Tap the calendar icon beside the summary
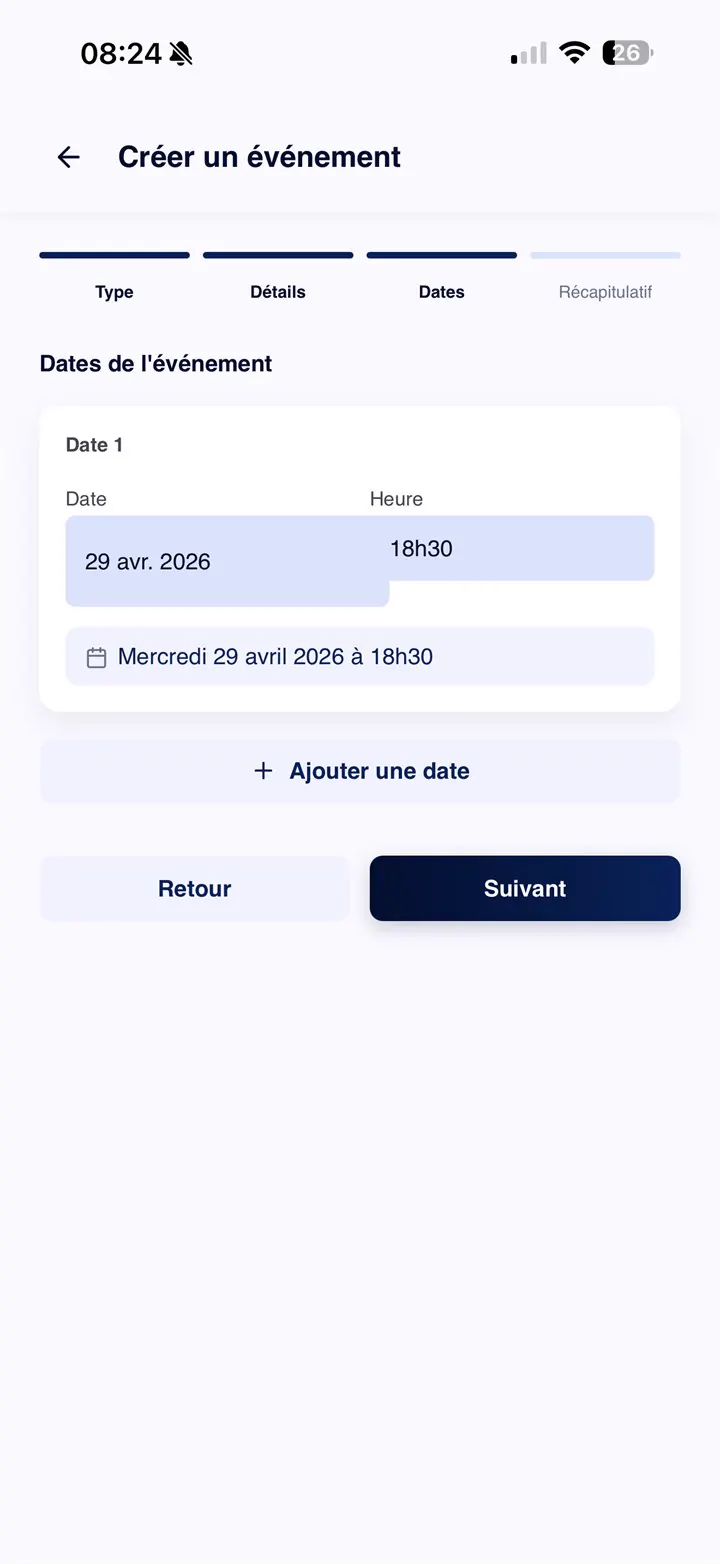 pos(96,657)
